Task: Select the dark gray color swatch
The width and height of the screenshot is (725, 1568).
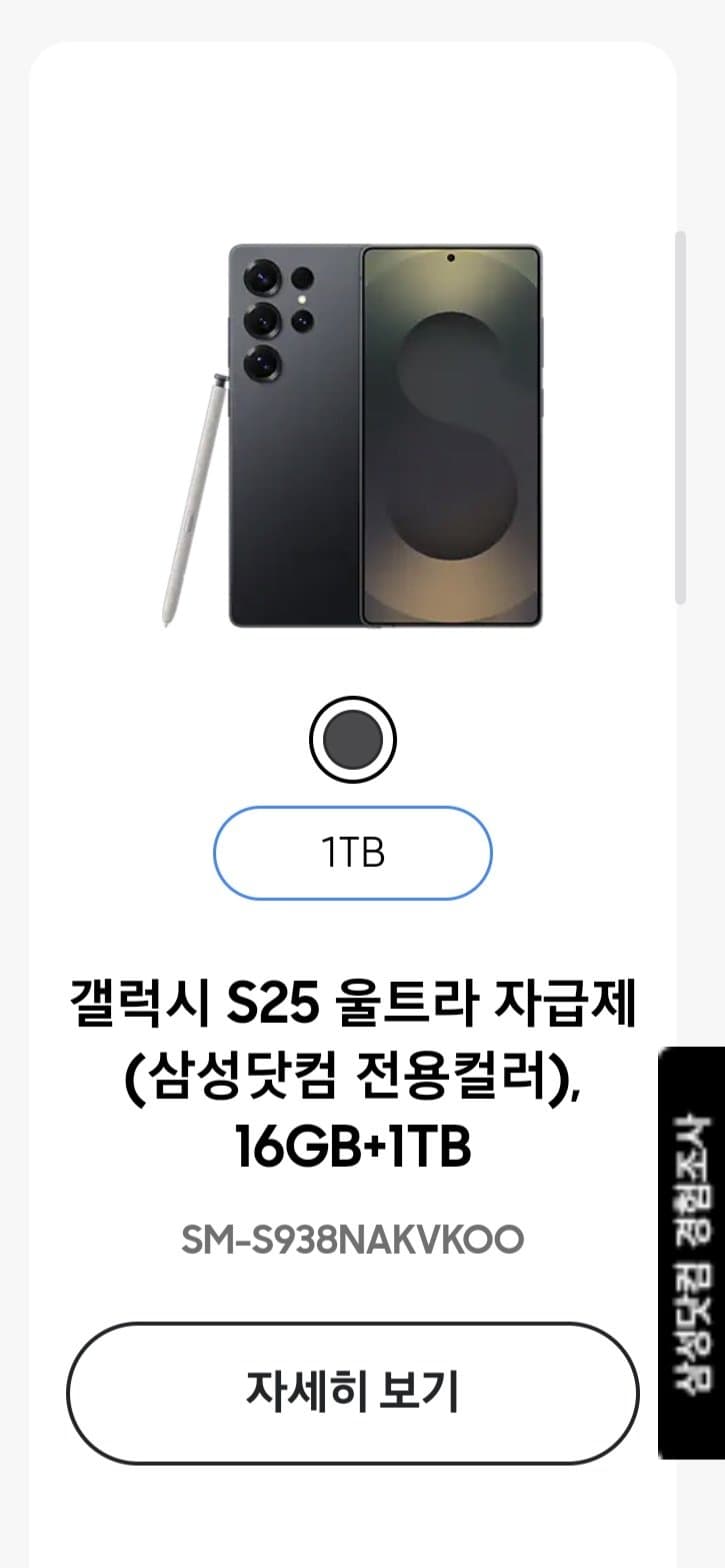Action: coord(353,739)
